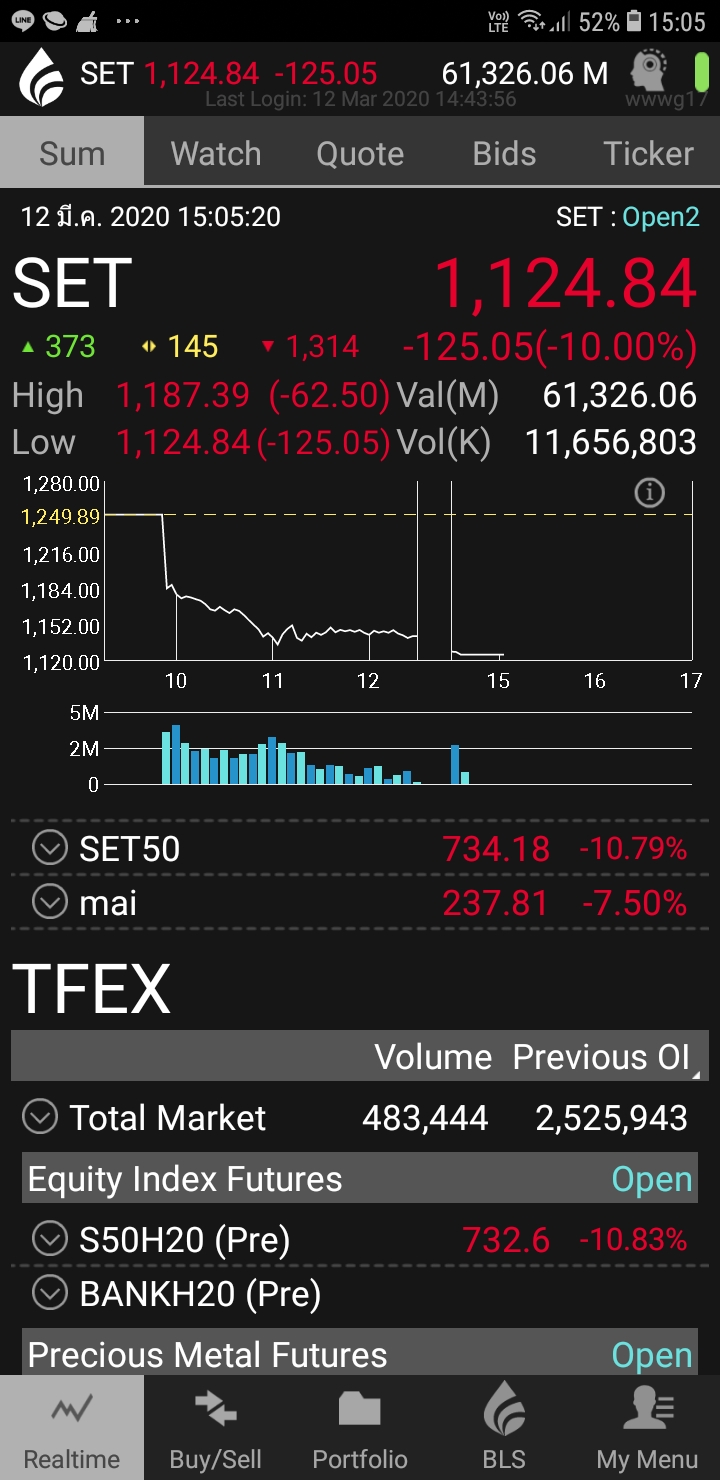Tap the Sum tab

click(x=72, y=153)
